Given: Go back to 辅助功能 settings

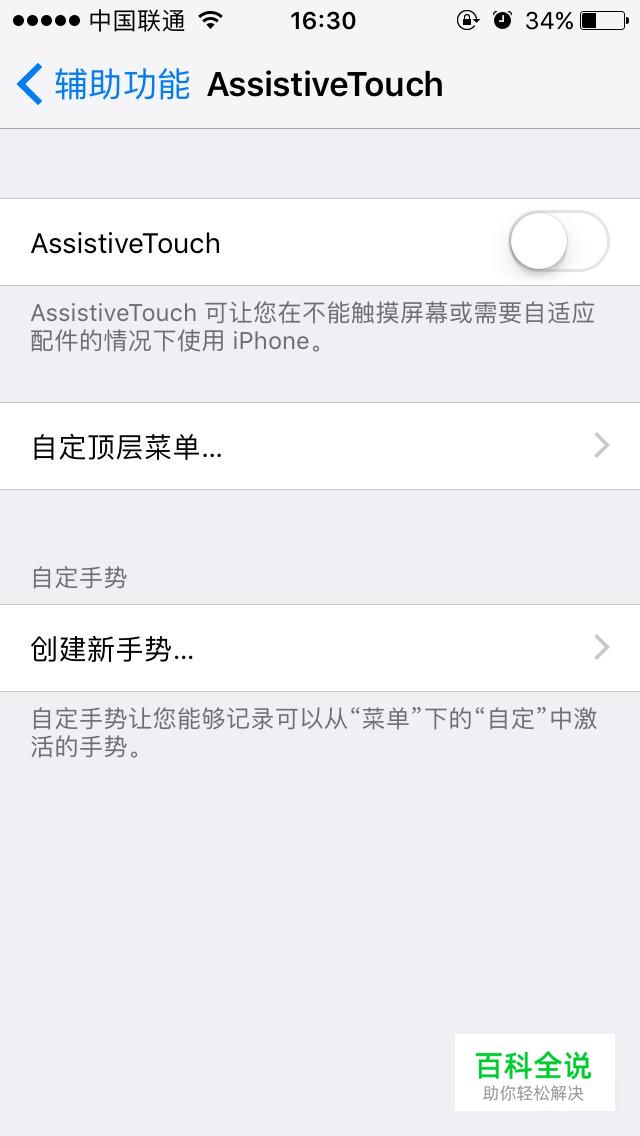Looking at the screenshot, I should pos(104,85).
